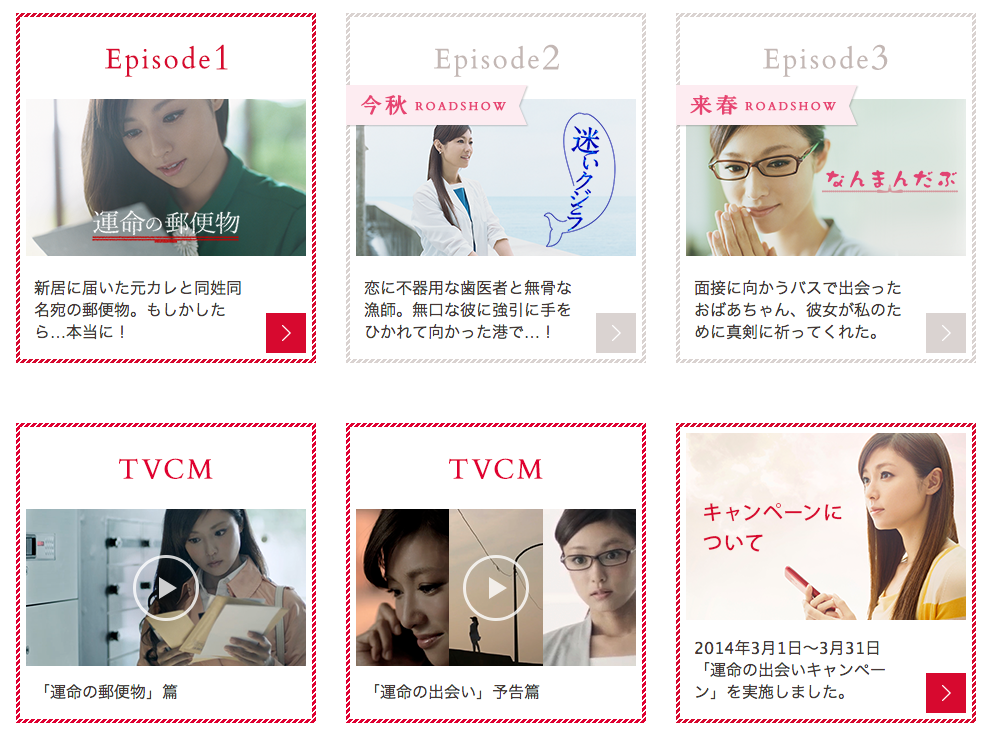Tap the grey arrow button under Episode2
993x741 pixels.
[x=616, y=333]
